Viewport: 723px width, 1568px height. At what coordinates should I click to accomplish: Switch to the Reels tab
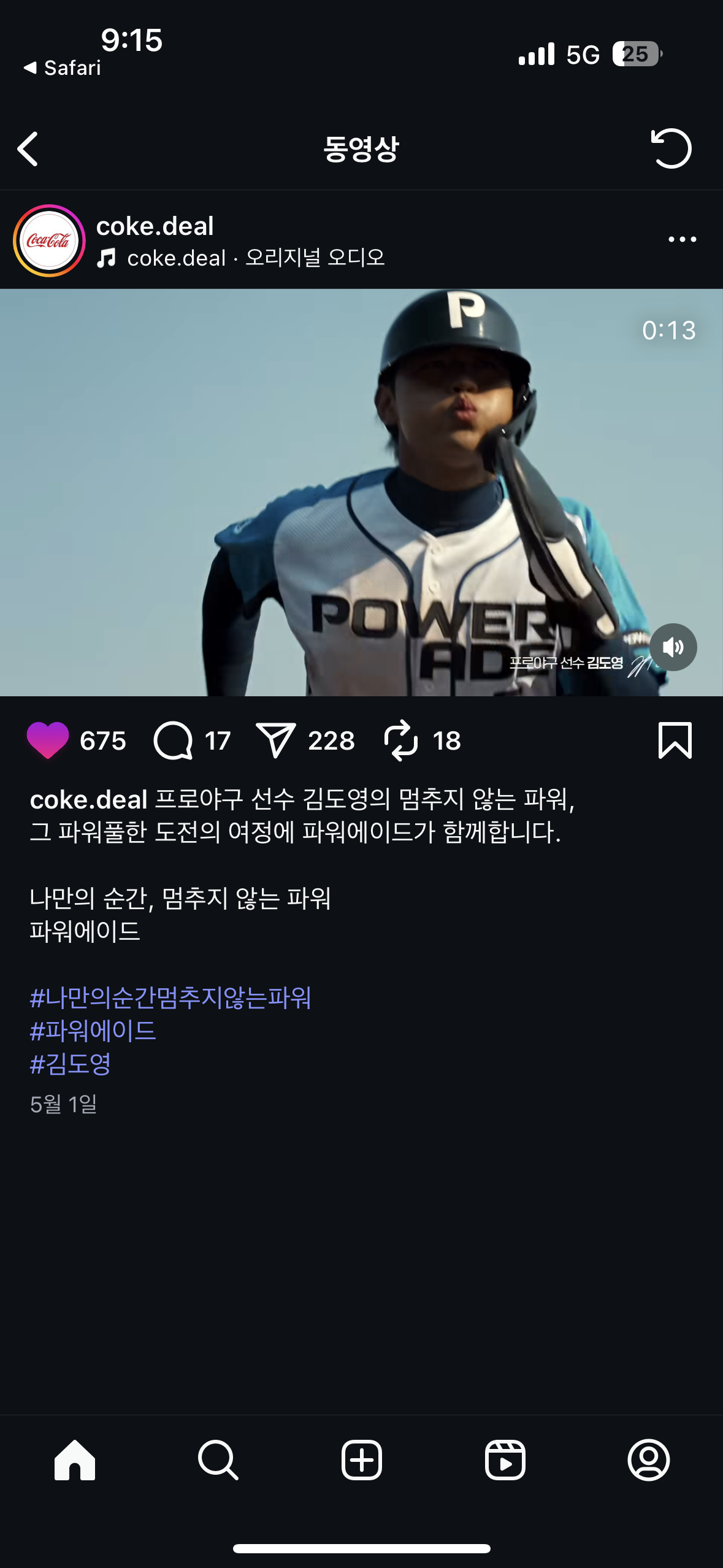[505, 1460]
